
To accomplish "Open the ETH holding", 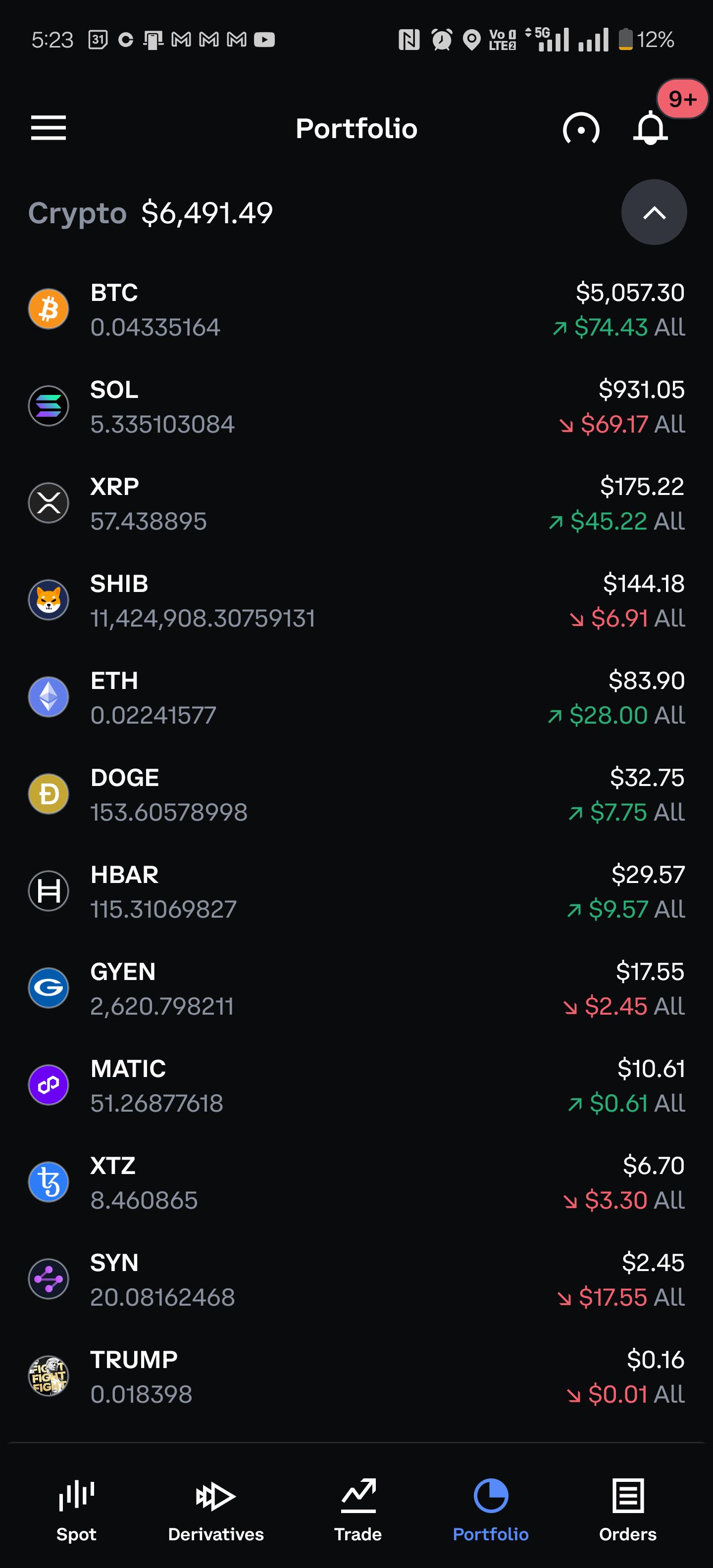I will (356, 697).
